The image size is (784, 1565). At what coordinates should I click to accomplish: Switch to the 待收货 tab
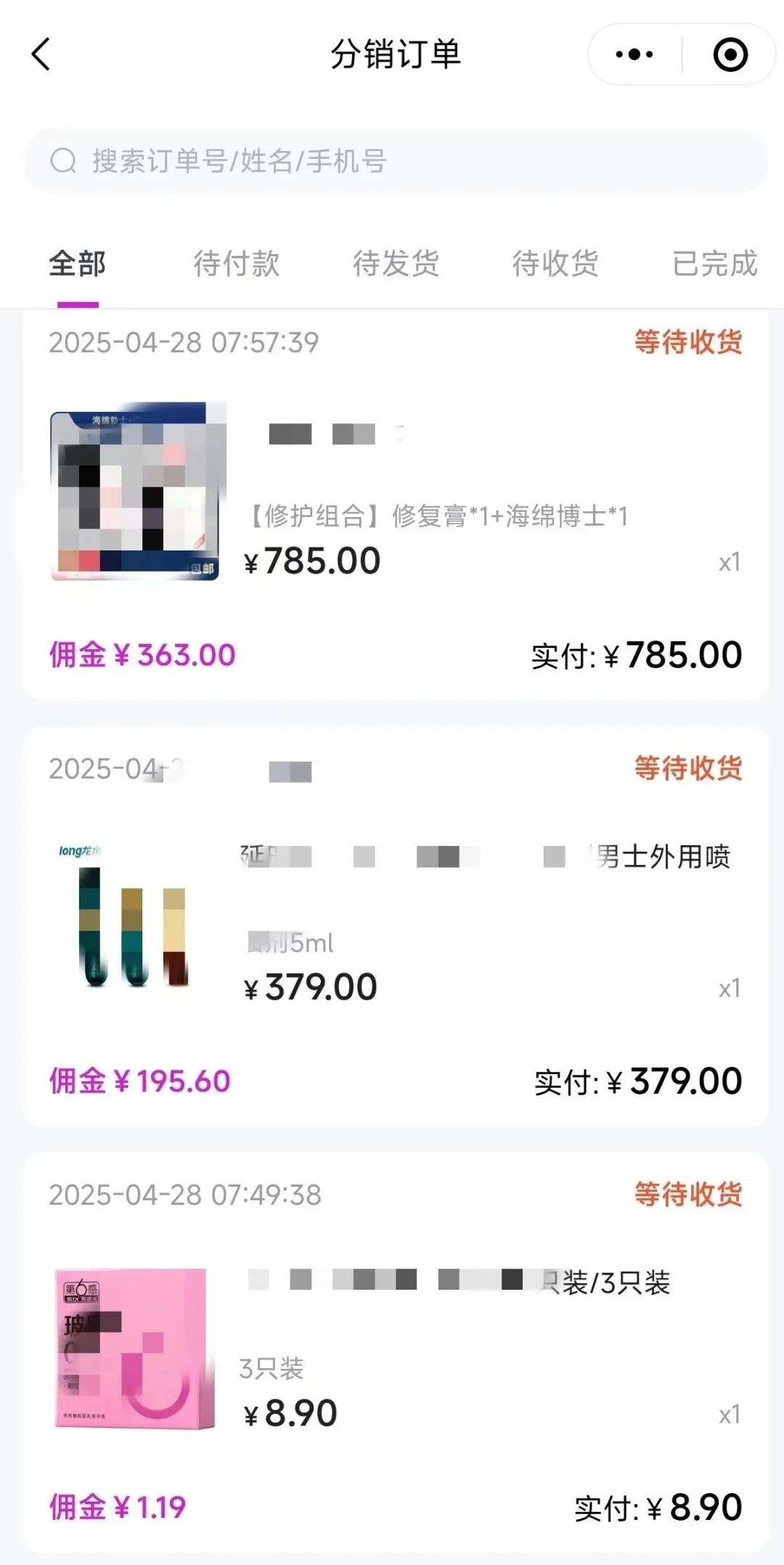[555, 264]
